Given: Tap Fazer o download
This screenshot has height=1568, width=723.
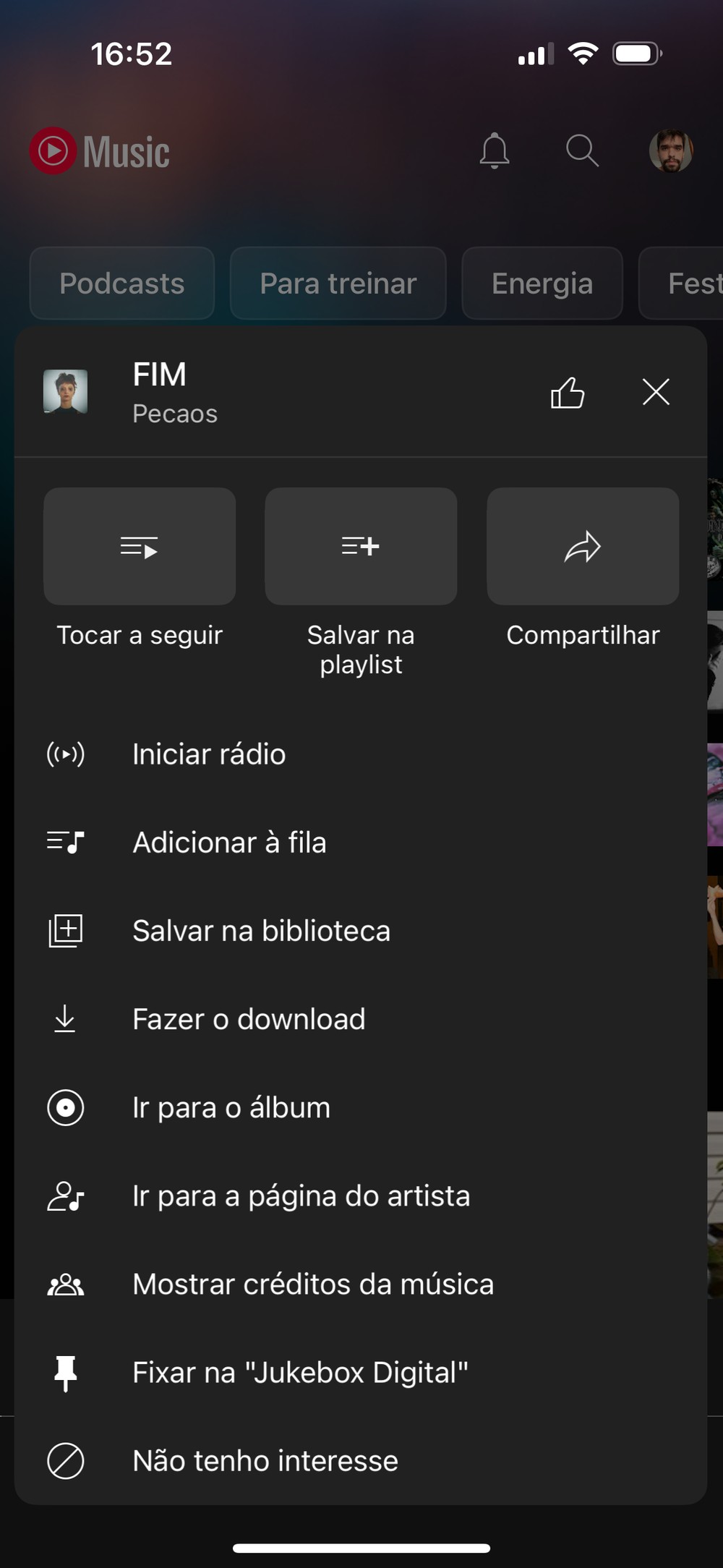Looking at the screenshot, I should (249, 1019).
